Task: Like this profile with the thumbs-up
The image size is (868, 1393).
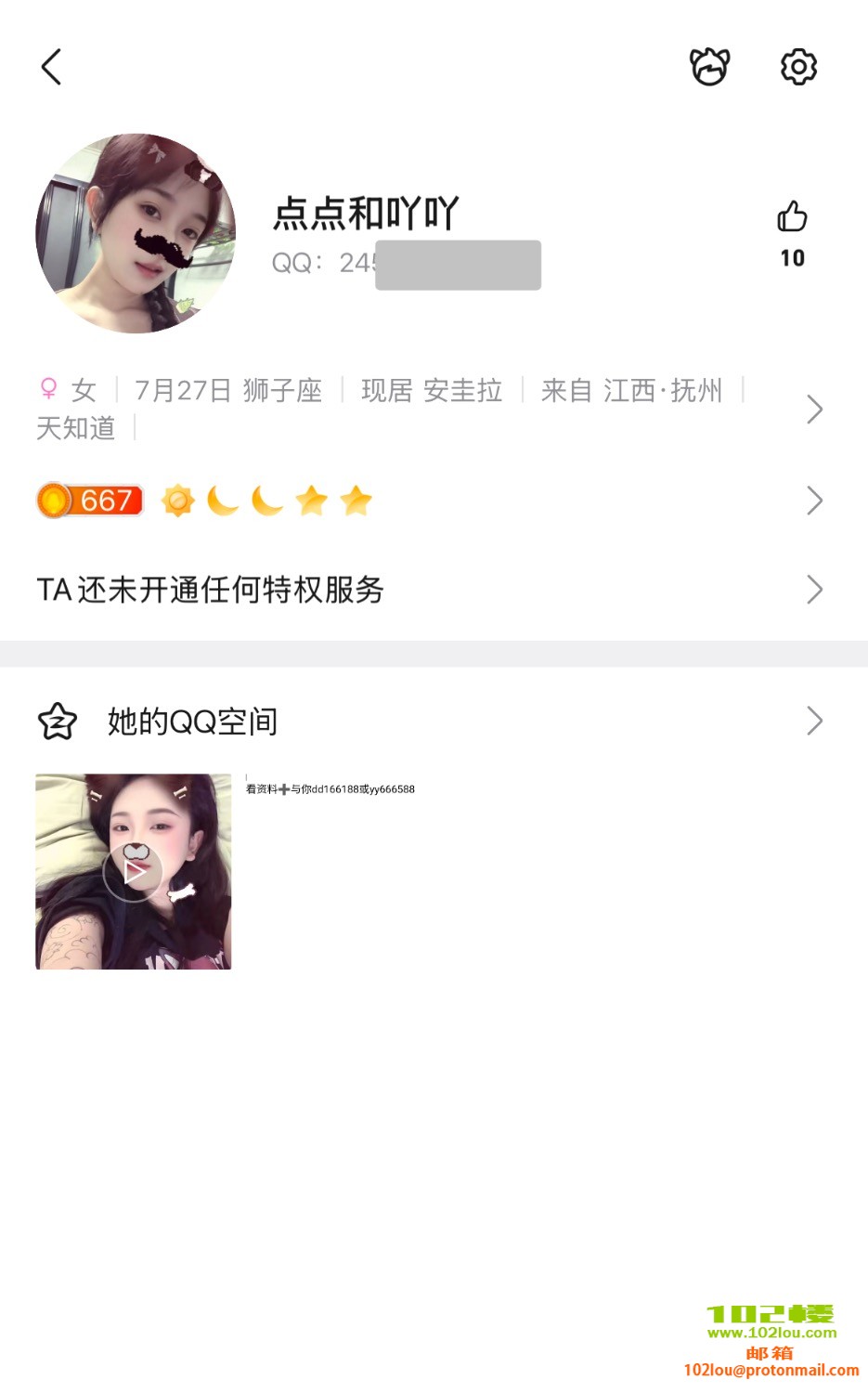Action: (792, 217)
